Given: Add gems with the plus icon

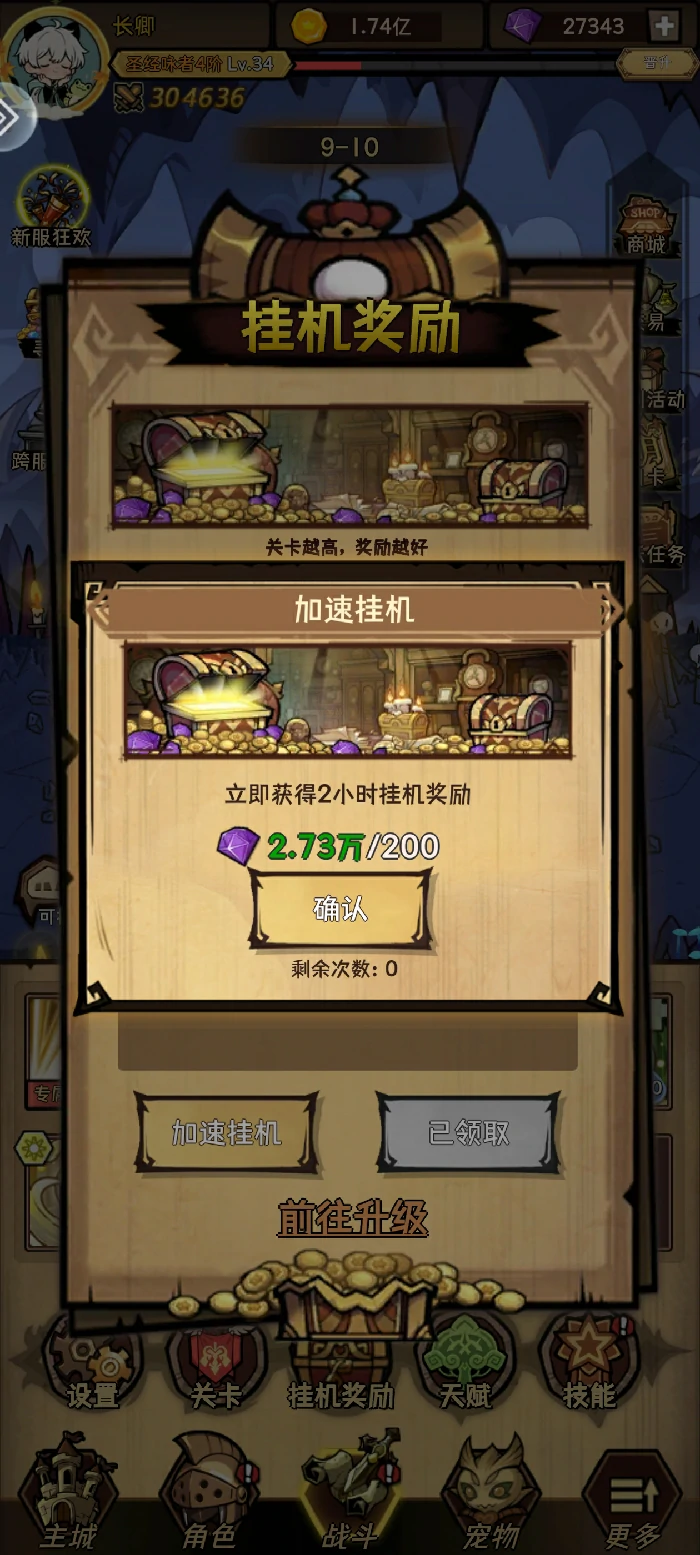Looking at the screenshot, I should point(663,25).
